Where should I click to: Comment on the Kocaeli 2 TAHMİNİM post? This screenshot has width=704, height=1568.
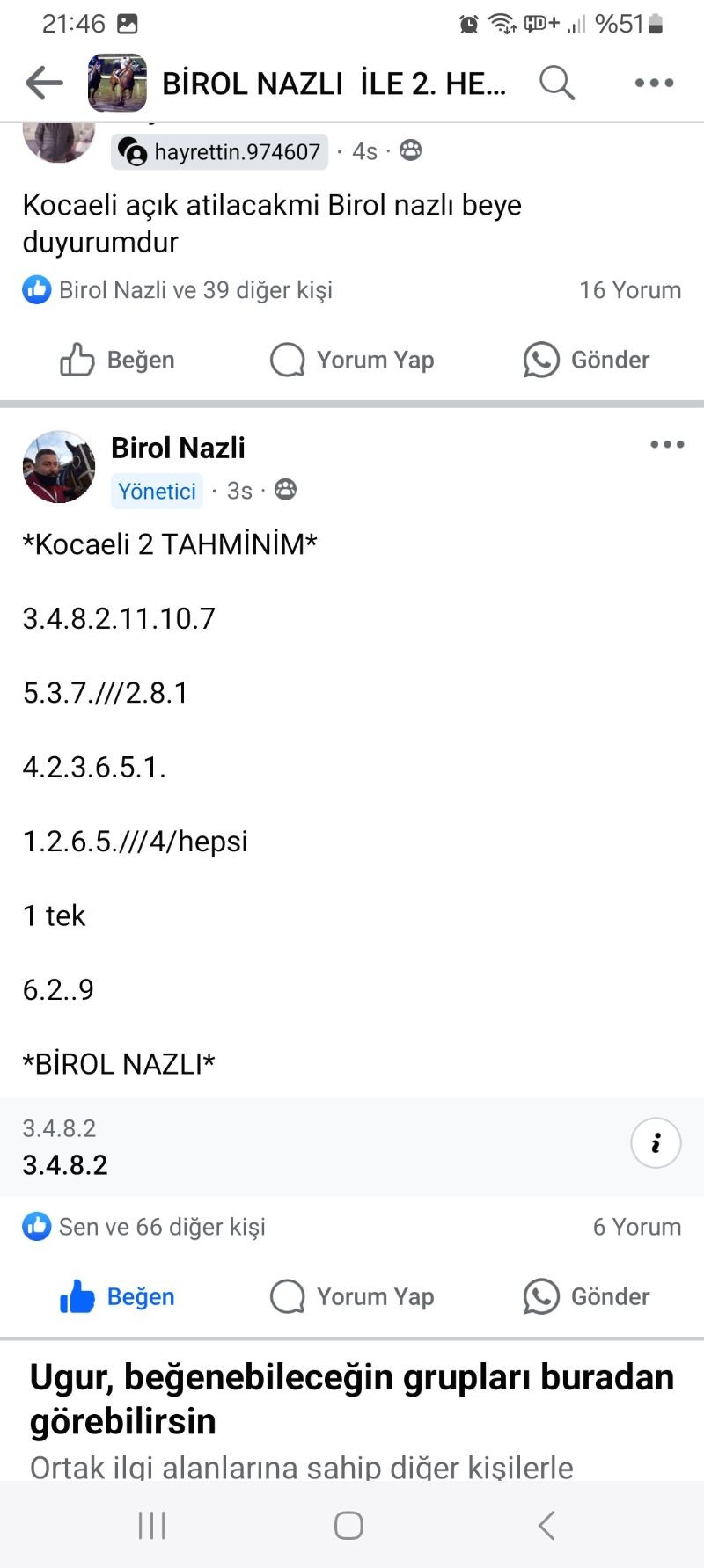click(x=352, y=1296)
